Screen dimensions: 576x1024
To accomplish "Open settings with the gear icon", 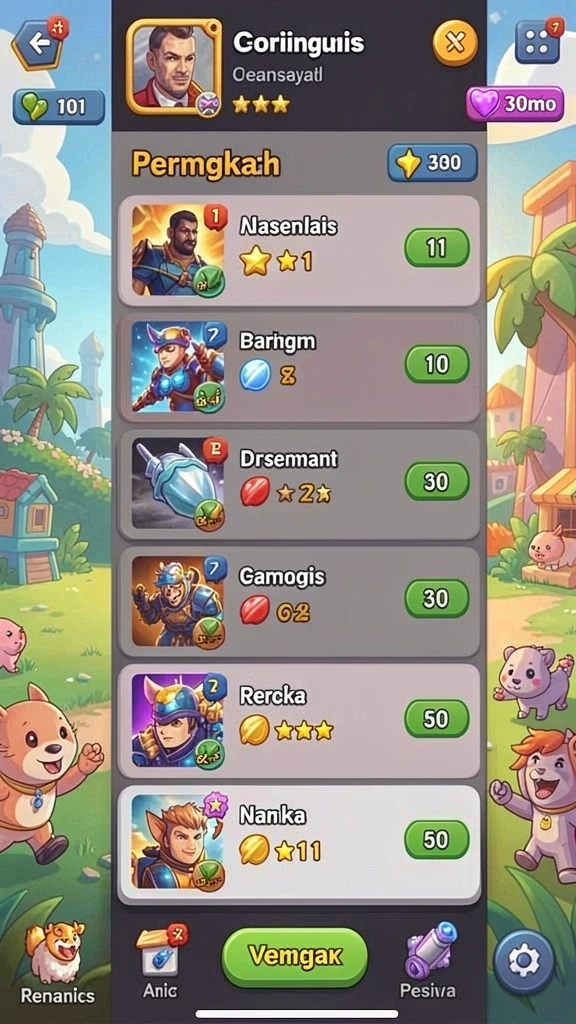I will coord(524,961).
